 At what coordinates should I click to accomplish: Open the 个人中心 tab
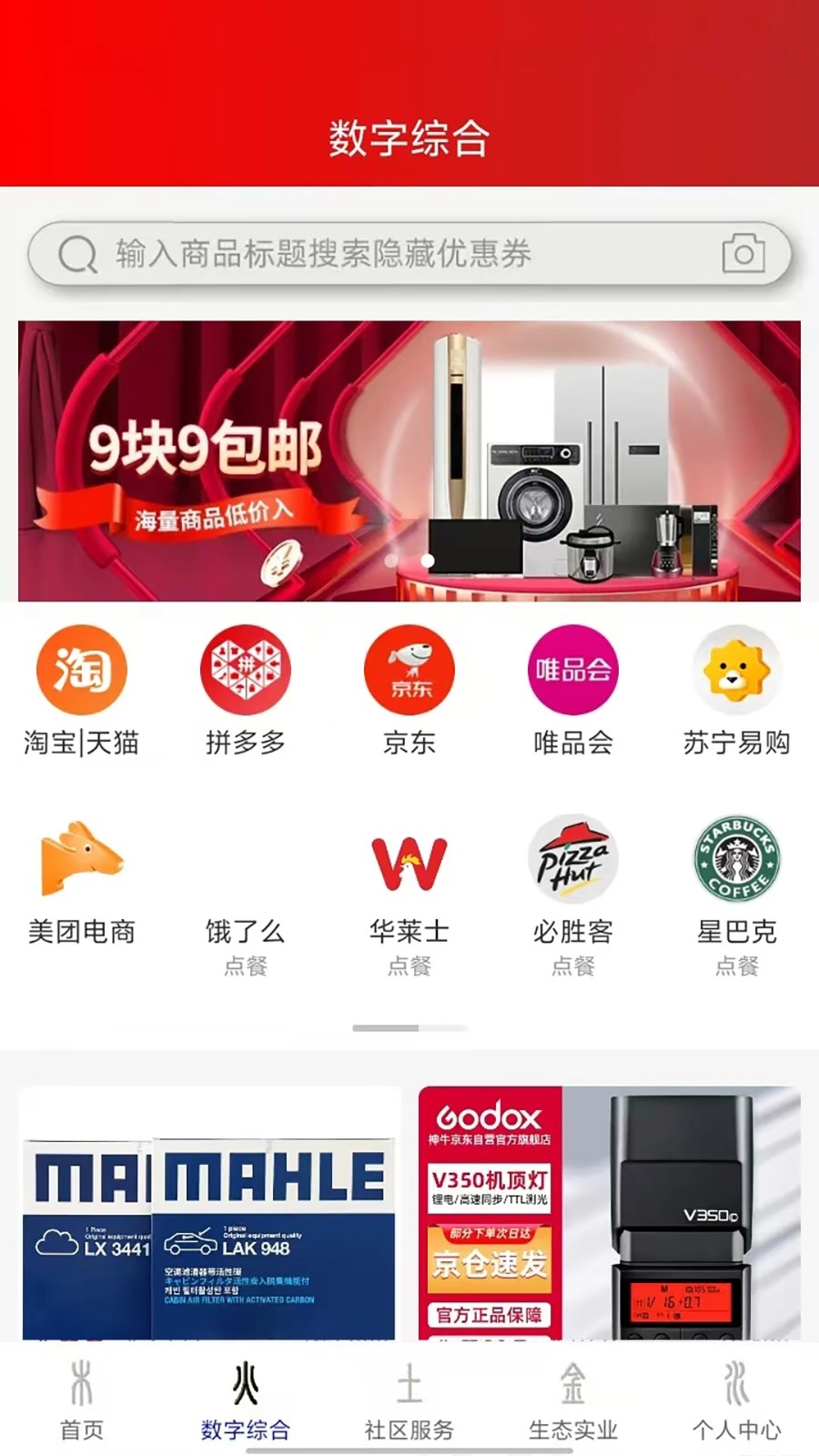(737, 1401)
